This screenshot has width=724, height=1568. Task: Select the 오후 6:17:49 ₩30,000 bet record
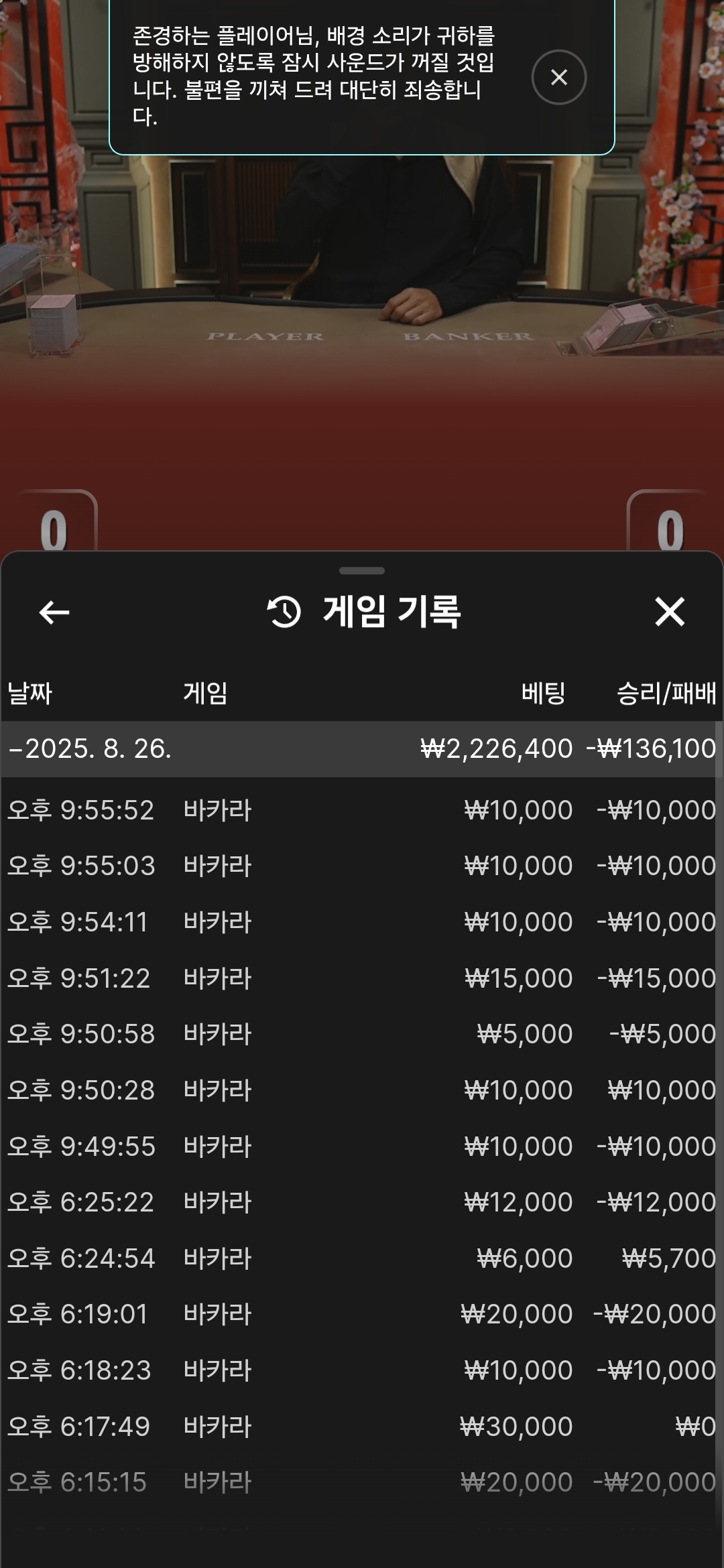[362, 1426]
